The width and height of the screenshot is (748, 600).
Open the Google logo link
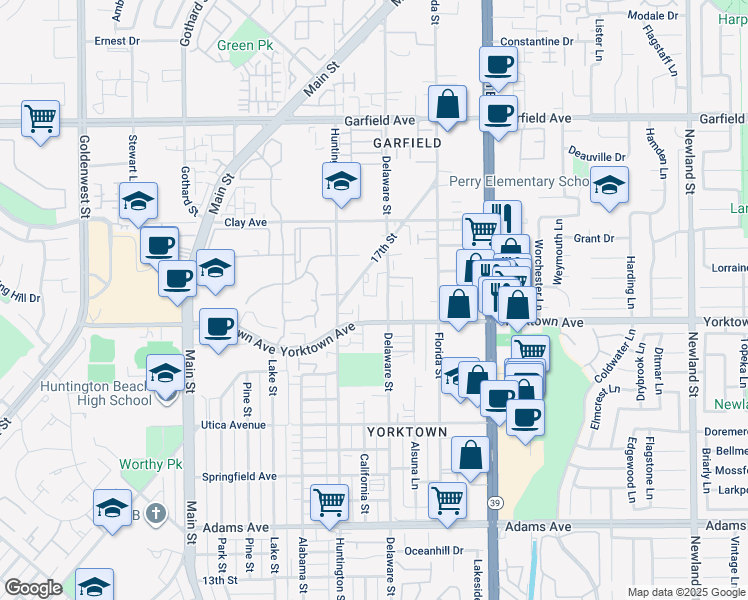(x=33, y=588)
